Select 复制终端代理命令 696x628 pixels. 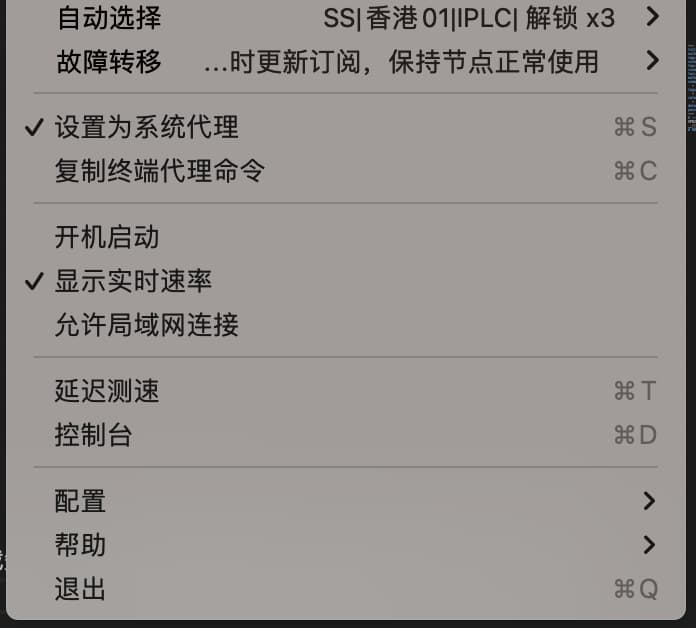click(x=159, y=171)
